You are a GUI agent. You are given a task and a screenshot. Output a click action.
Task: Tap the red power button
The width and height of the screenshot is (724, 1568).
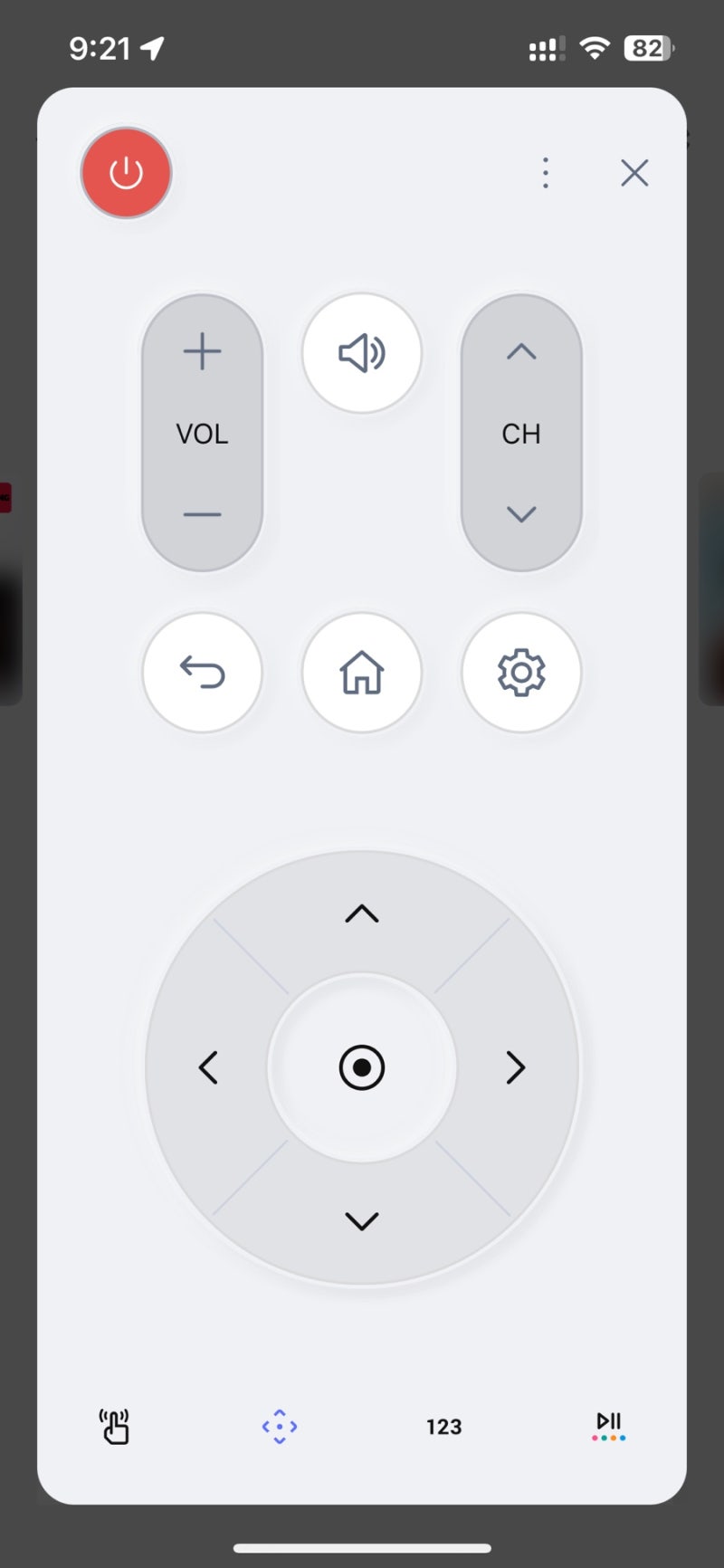coord(126,172)
